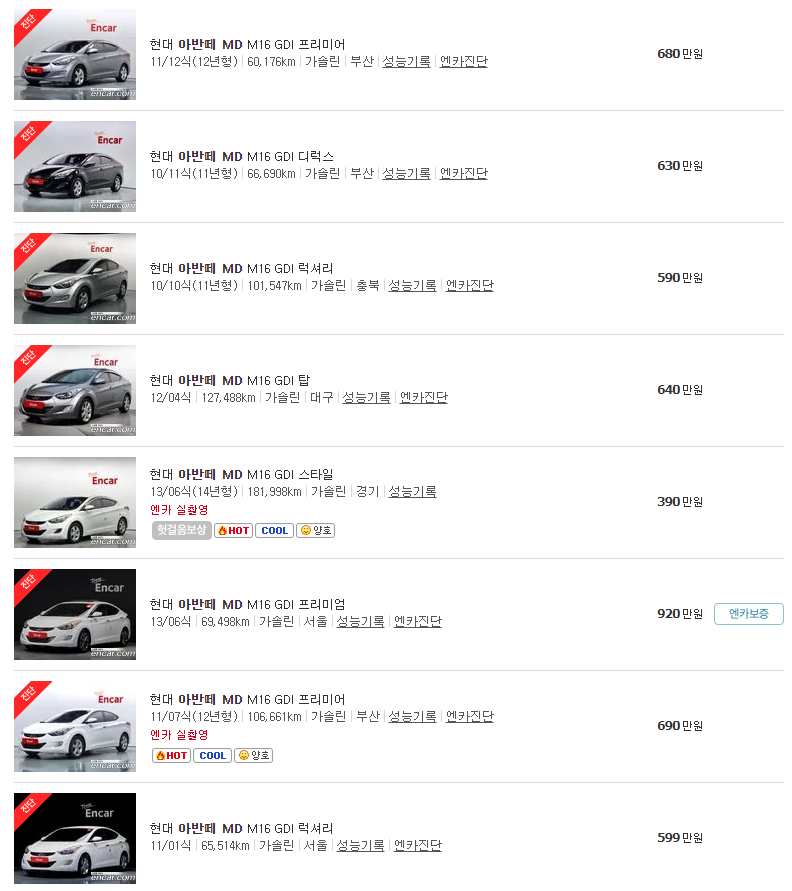
Task: Open 엔카진단 for the 66,690km 디럭스
Action: (x=464, y=173)
